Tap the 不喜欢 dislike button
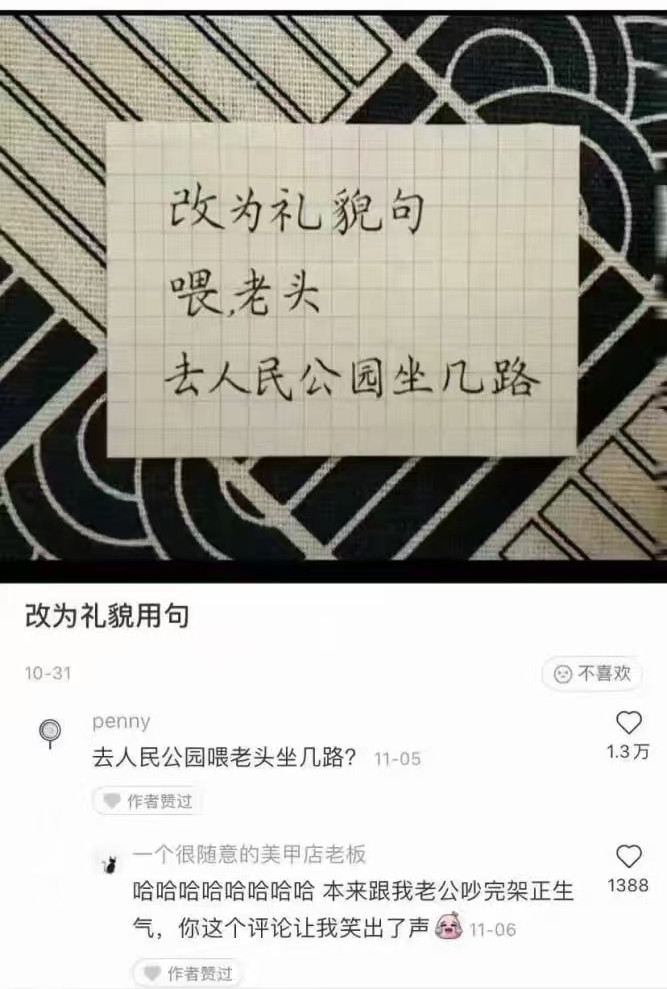The height and width of the screenshot is (989, 667). point(592,674)
